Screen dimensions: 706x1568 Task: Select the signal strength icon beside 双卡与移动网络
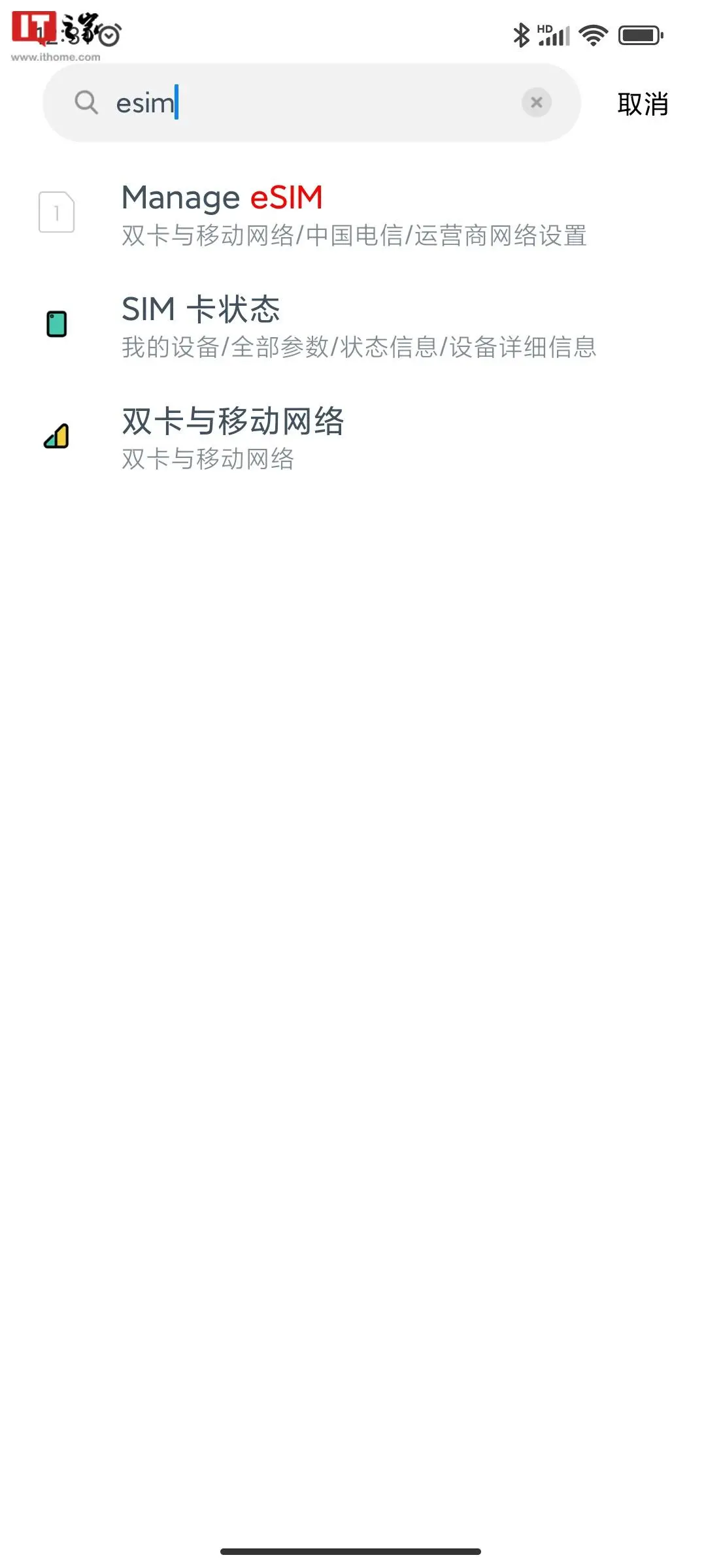point(56,434)
